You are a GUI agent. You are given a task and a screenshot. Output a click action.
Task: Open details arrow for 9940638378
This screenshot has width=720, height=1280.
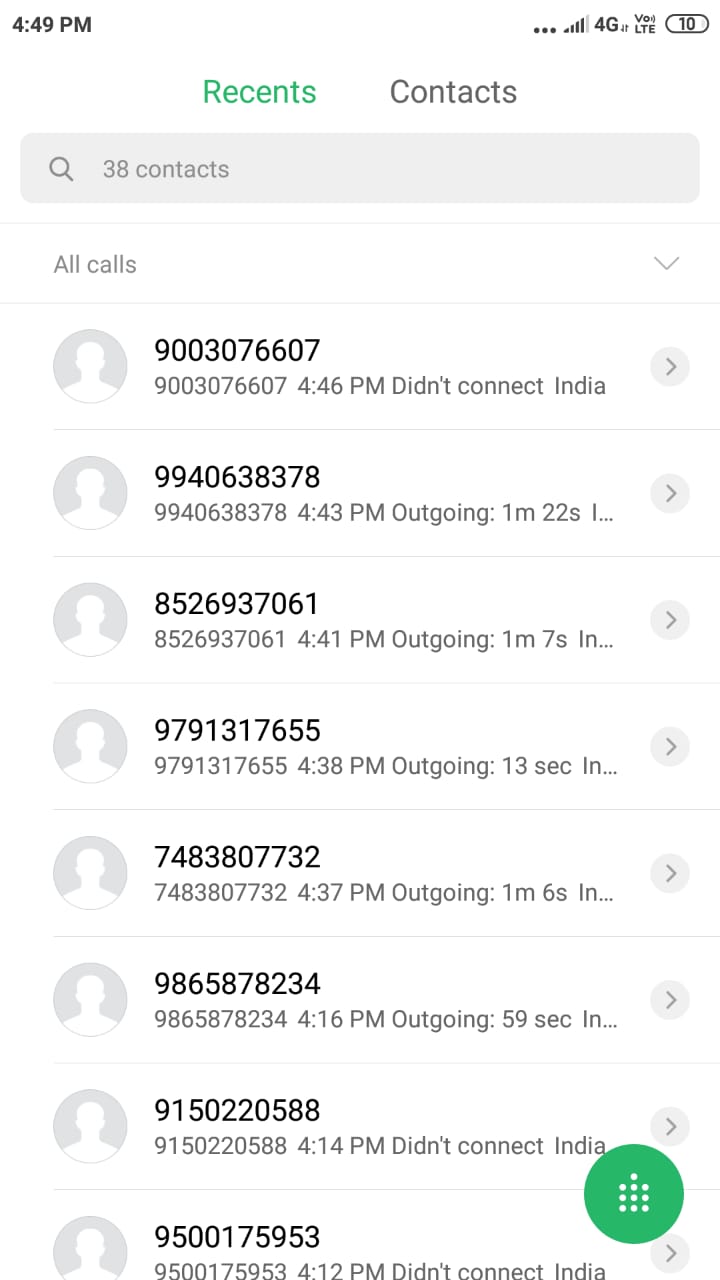click(671, 494)
